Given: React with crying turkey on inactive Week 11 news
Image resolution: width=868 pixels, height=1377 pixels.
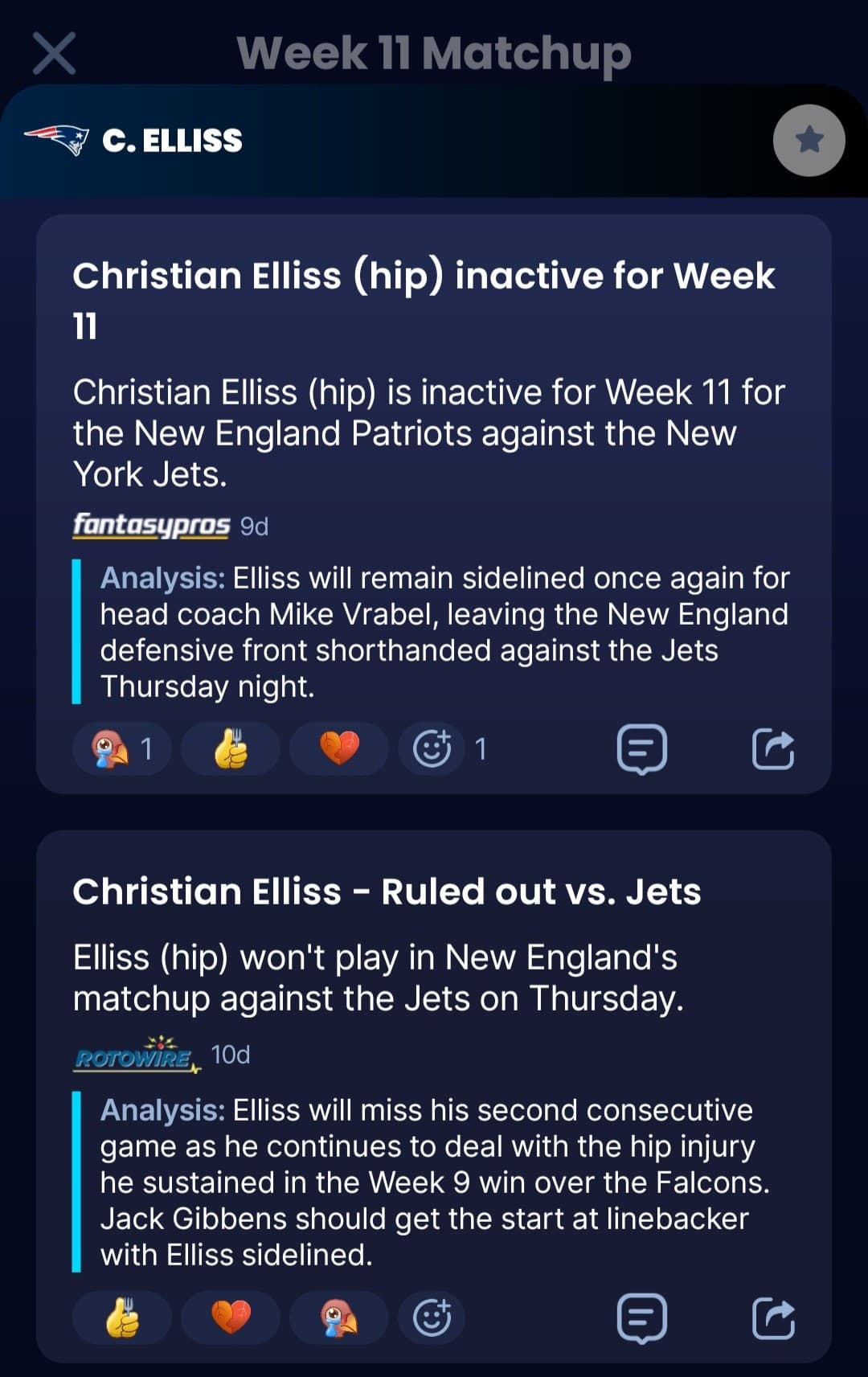Looking at the screenshot, I should [121, 749].
